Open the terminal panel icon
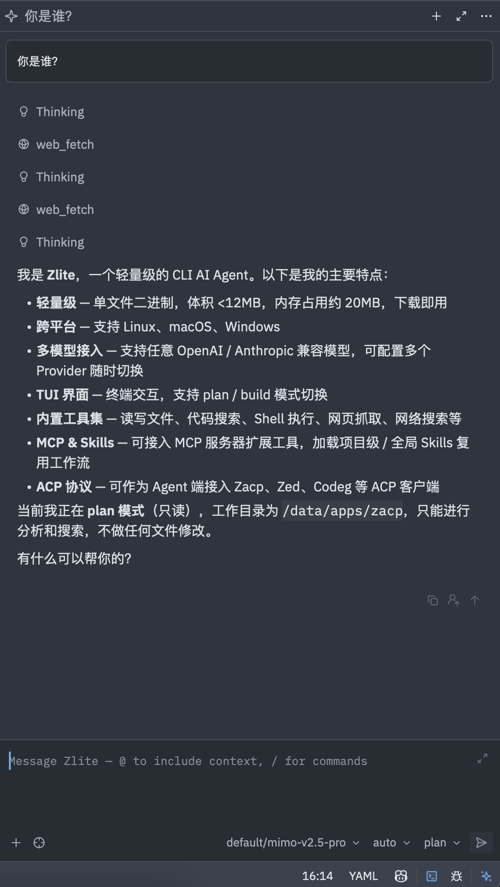The width and height of the screenshot is (500, 887). tap(432, 876)
